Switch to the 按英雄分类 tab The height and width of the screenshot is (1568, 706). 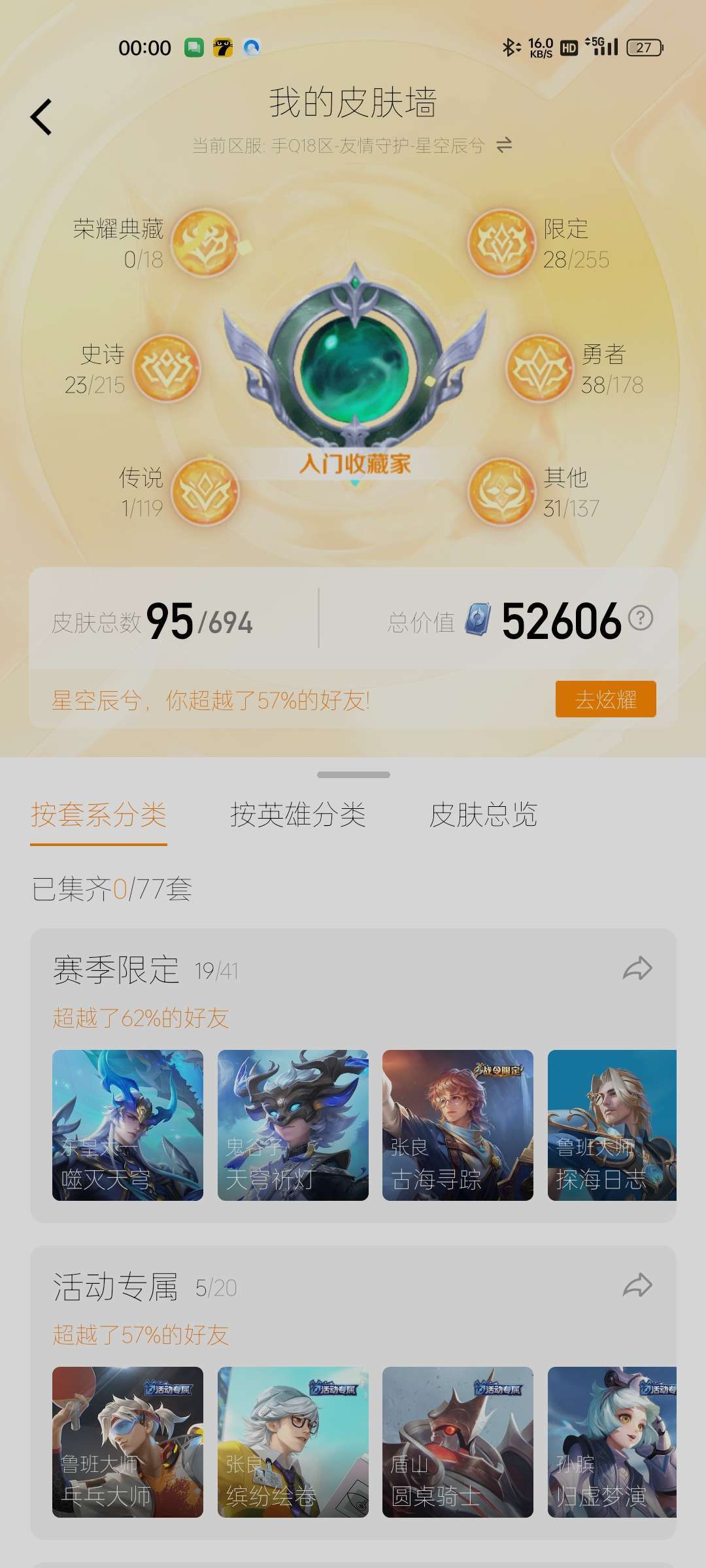[x=297, y=815]
